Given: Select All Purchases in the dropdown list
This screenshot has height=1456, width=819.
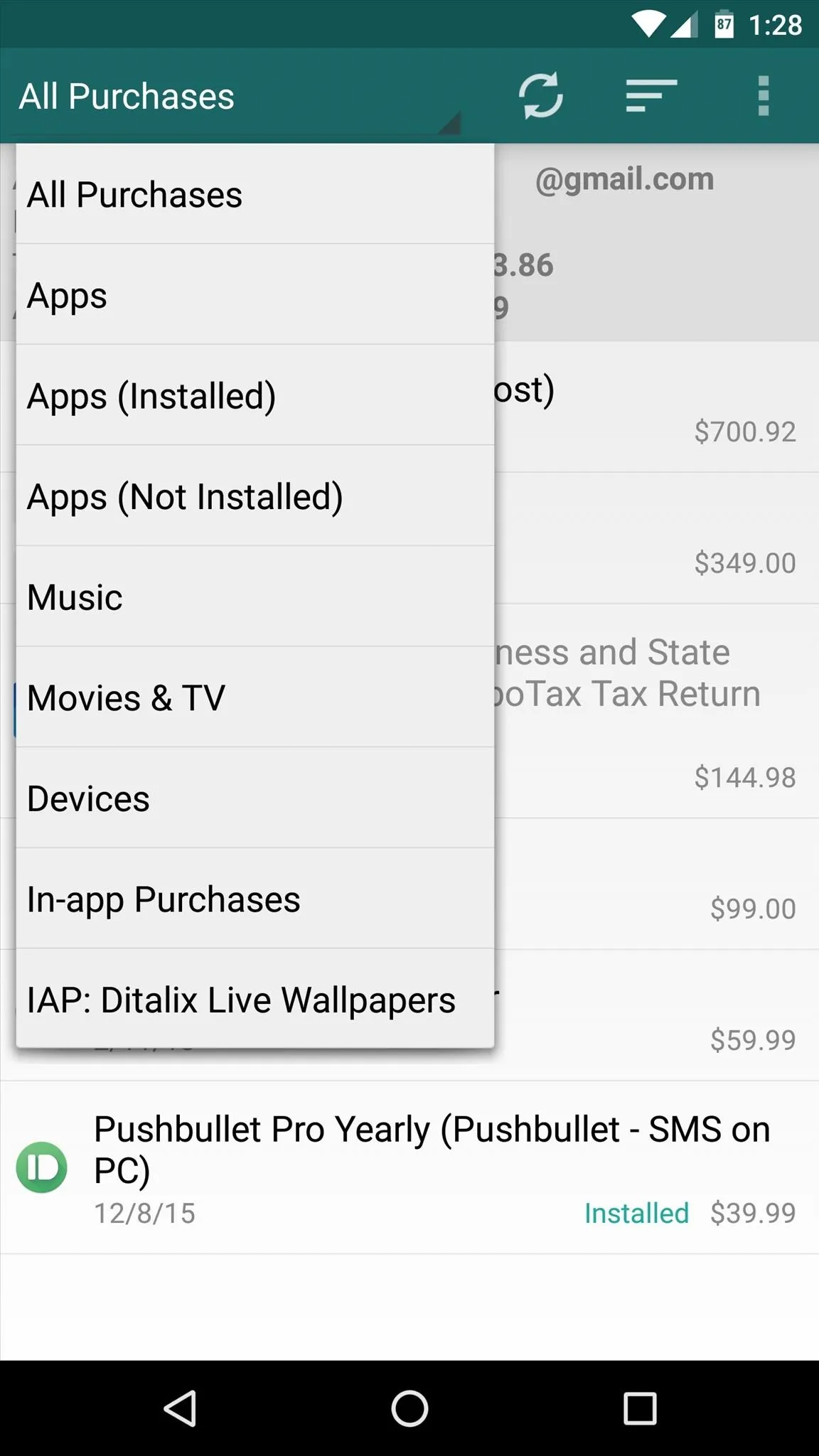Looking at the screenshot, I should tap(255, 194).
